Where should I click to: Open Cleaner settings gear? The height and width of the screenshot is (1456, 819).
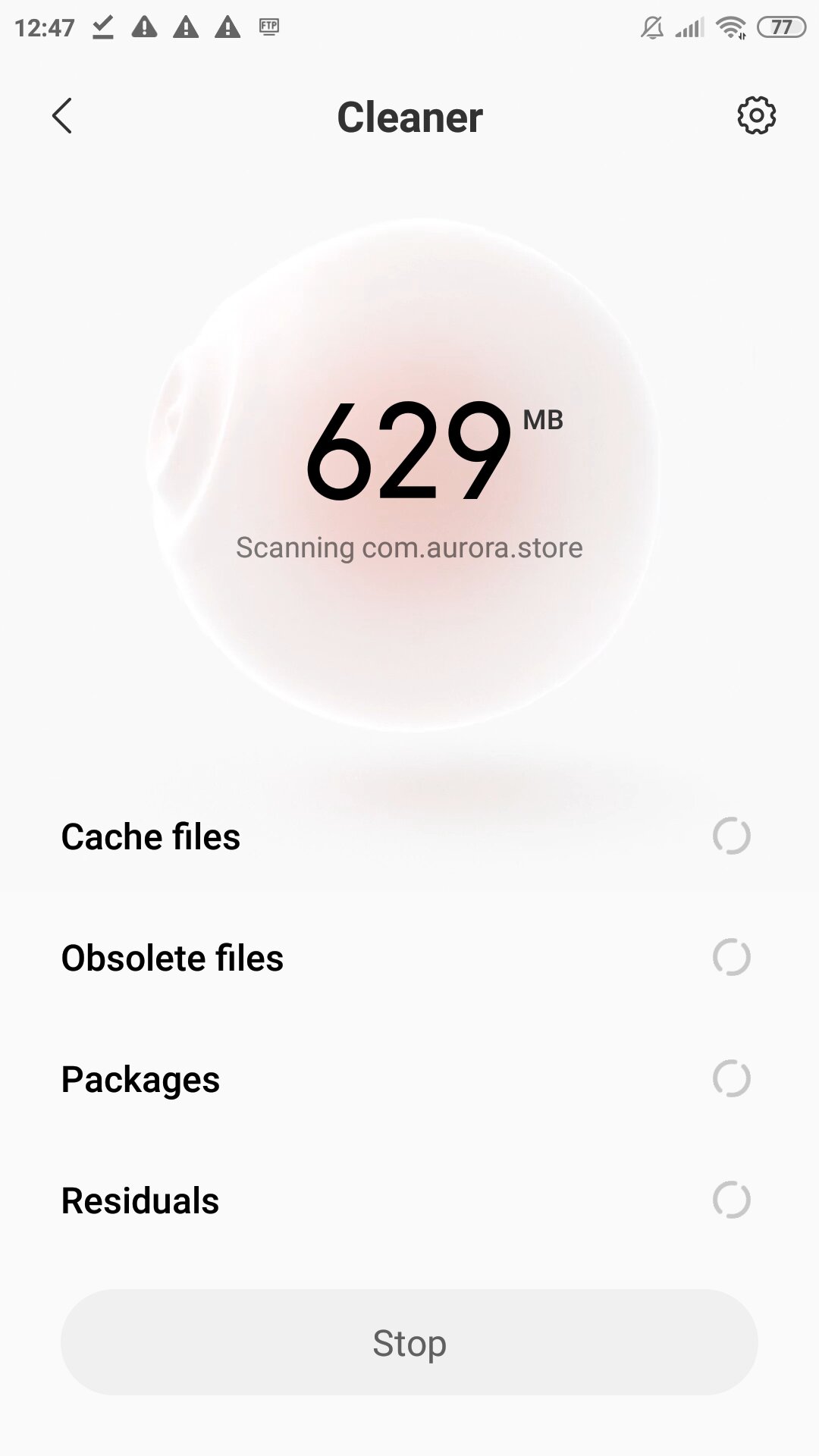756,116
